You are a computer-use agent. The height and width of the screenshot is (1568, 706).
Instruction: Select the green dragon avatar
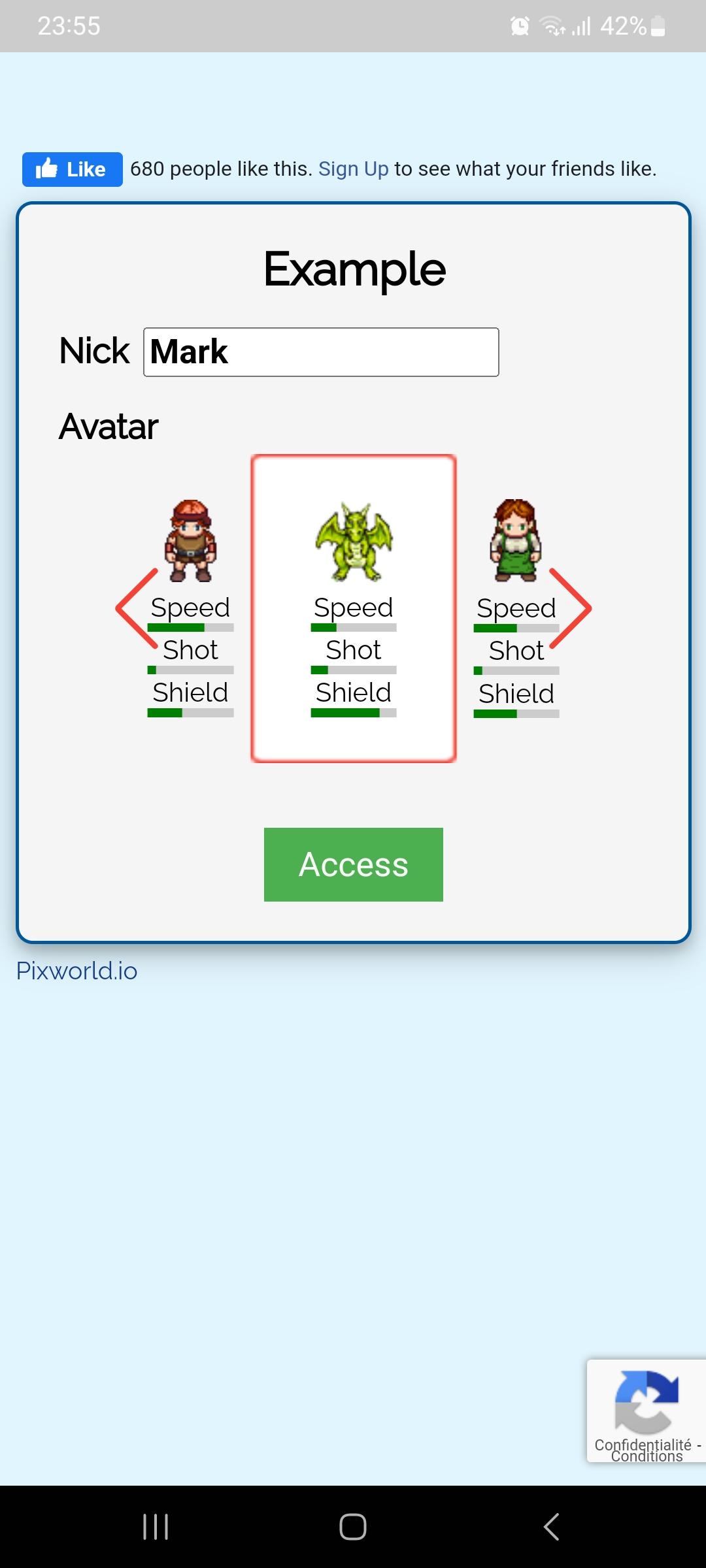click(x=354, y=608)
